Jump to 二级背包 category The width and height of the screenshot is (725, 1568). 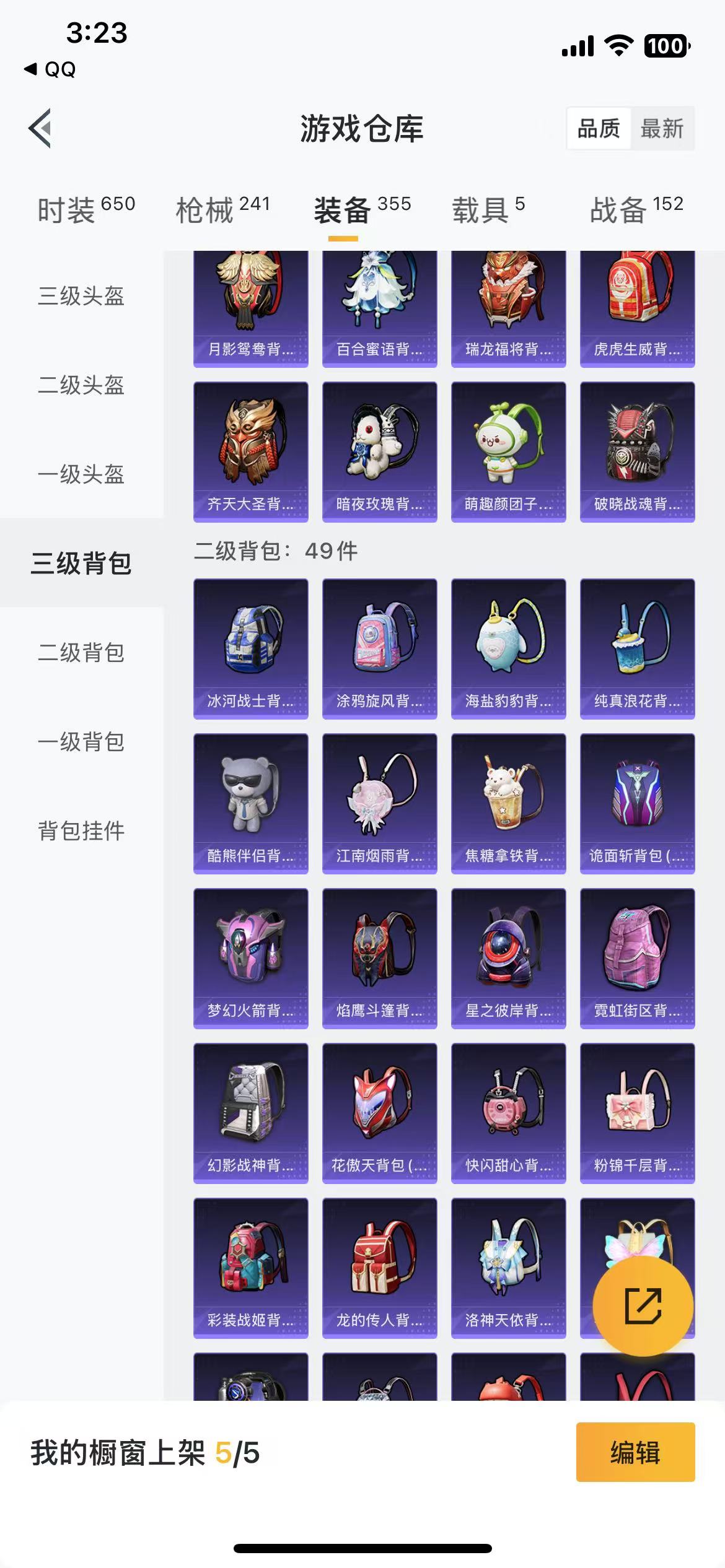coord(81,653)
